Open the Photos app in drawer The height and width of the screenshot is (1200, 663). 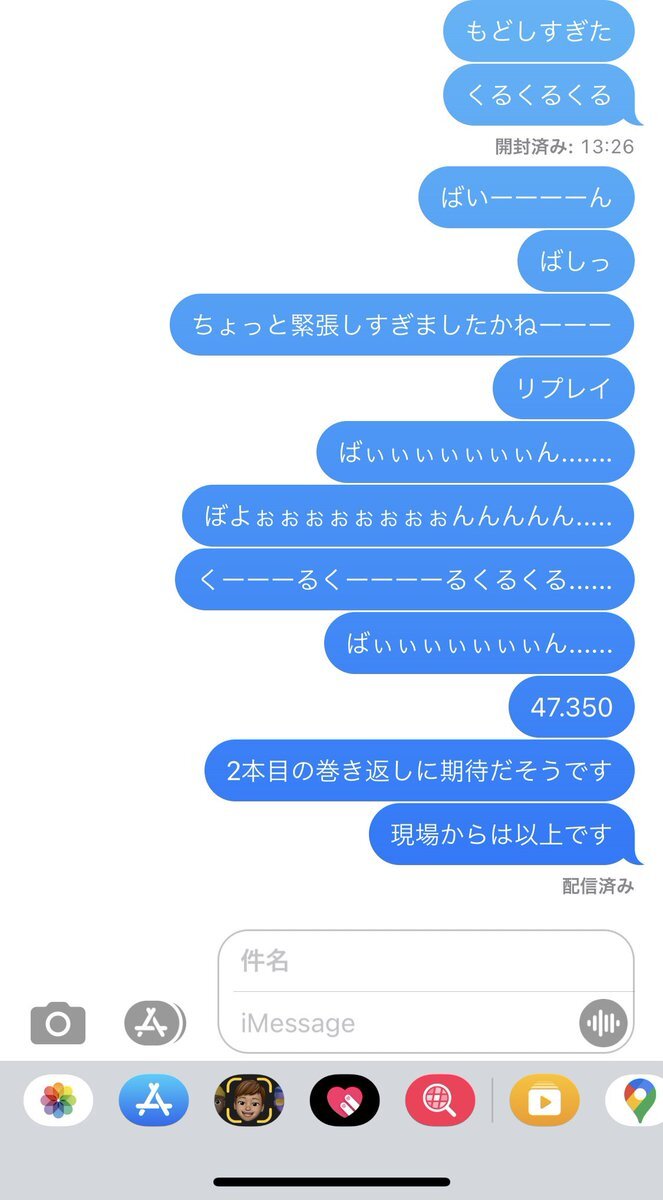pyautogui.click(x=58, y=1102)
